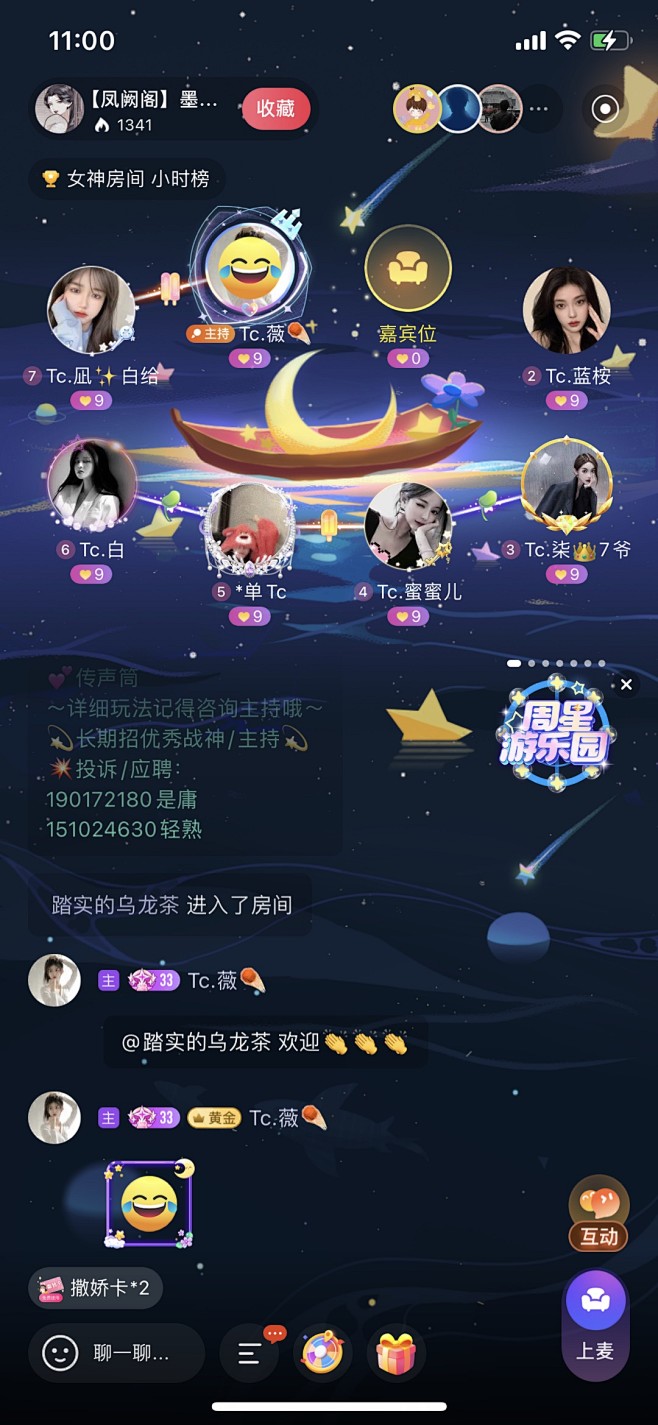The height and width of the screenshot is (1425, 658).
Task: Use the 撒娇卡*2 card chip
Action: point(96,1288)
